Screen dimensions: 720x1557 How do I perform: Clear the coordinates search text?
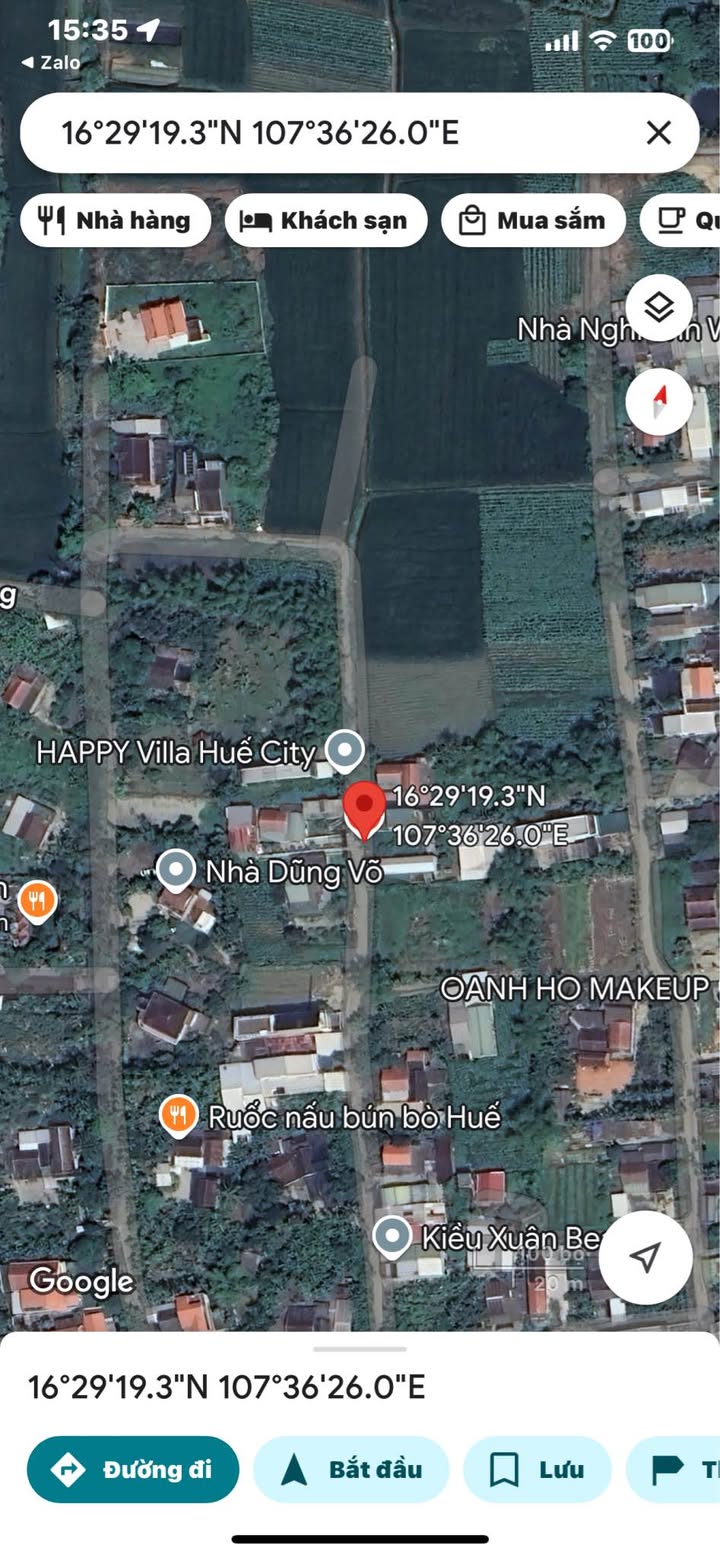pyautogui.click(x=658, y=132)
